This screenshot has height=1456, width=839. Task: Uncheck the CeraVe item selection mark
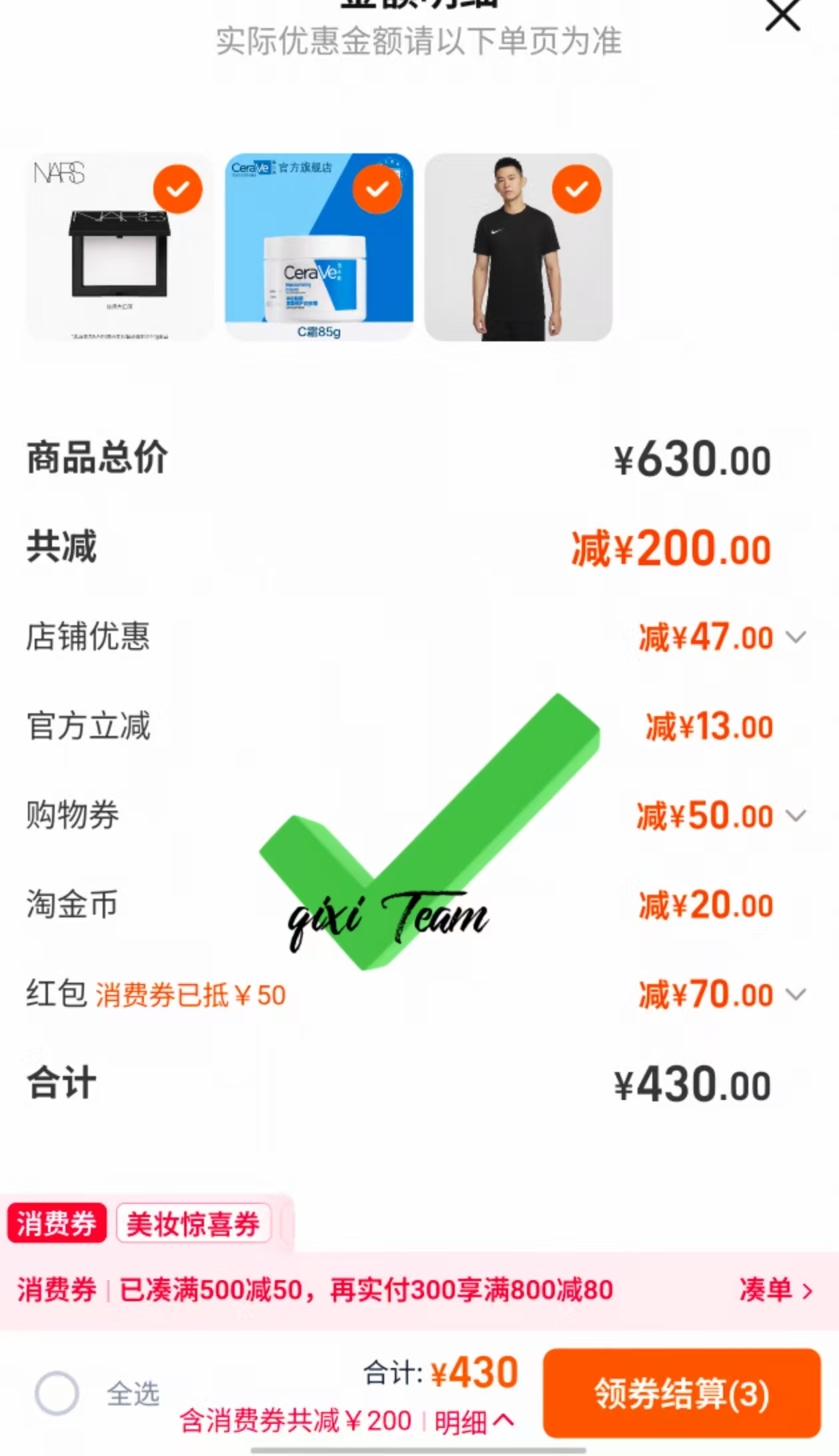click(376, 189)
